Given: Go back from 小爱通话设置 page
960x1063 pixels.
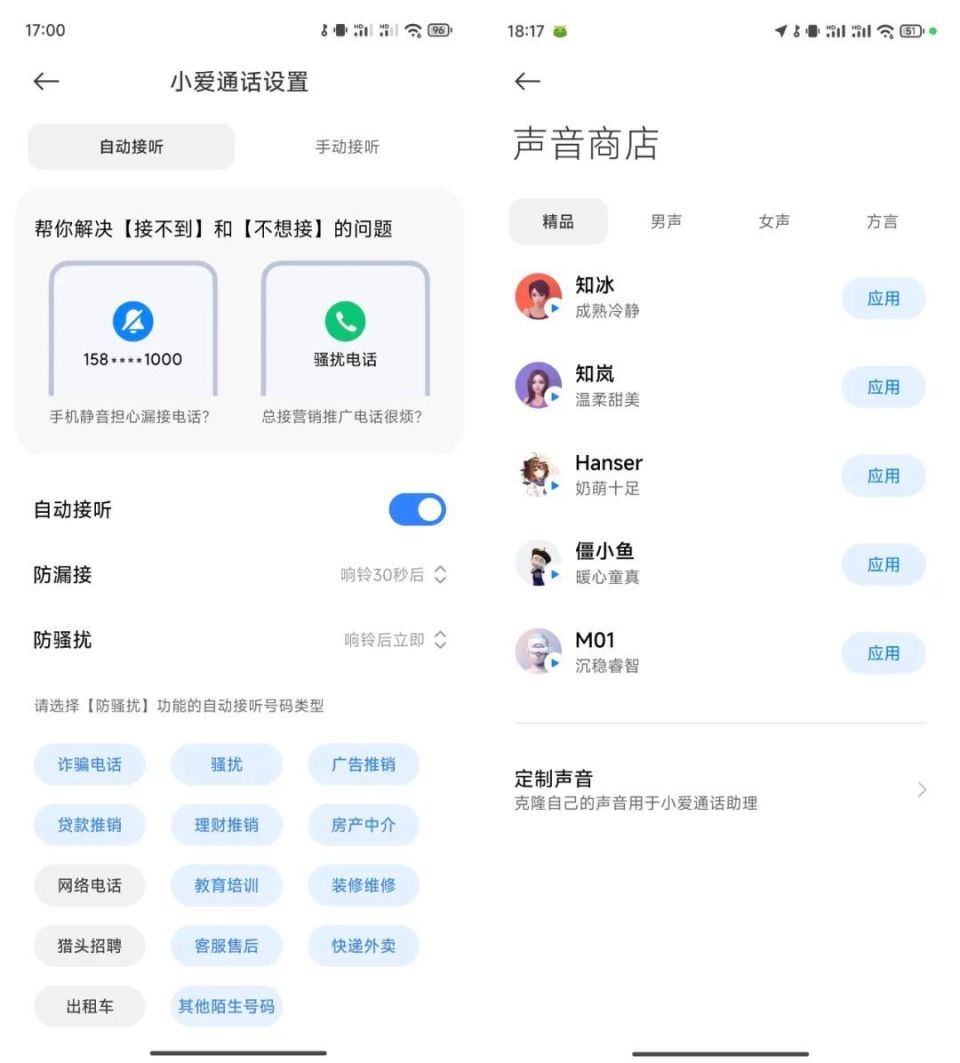Looking at the screenshot, I should (x=46, y=82).
